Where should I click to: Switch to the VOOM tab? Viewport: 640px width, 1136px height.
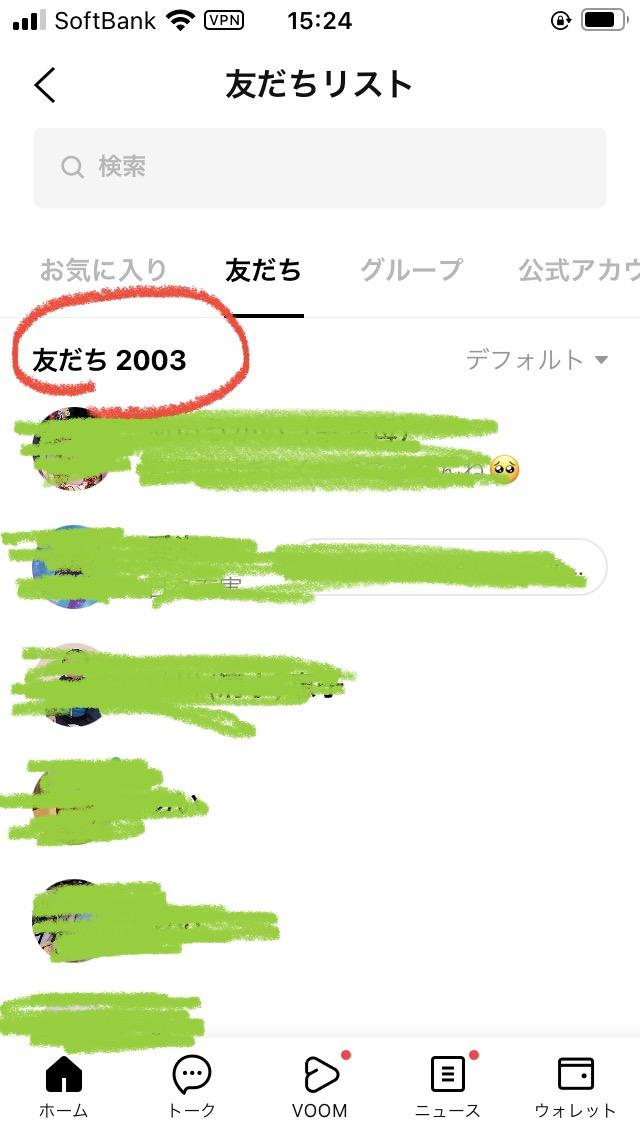(320, 1086)
